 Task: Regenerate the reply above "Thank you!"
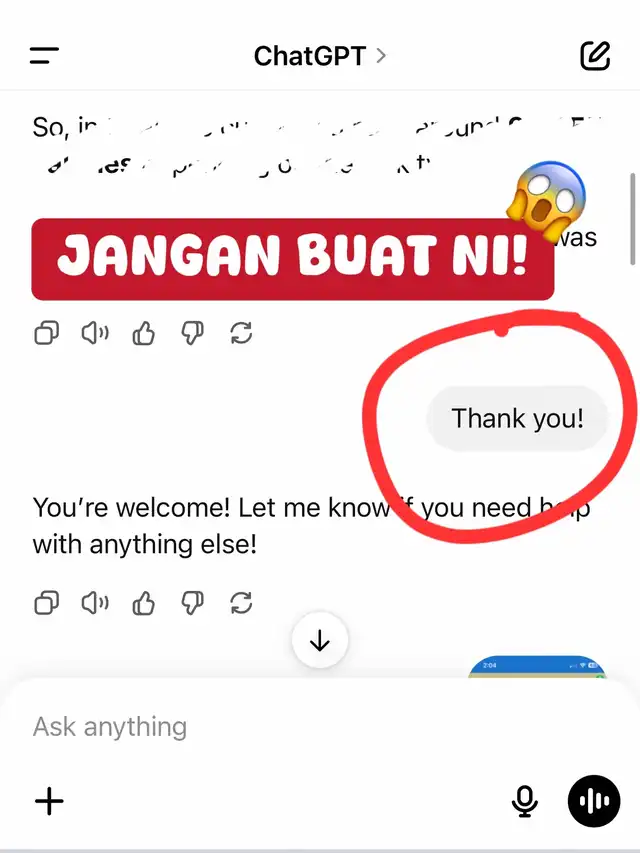point(241,333)
